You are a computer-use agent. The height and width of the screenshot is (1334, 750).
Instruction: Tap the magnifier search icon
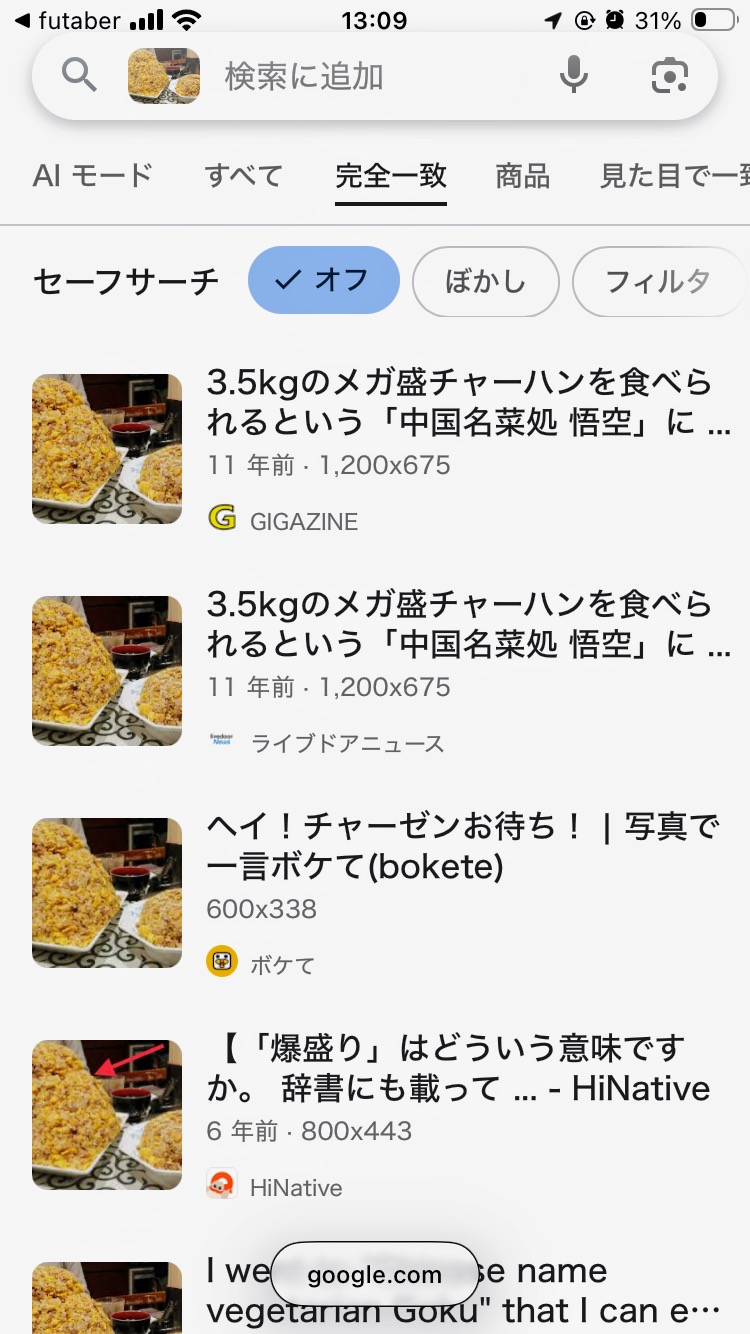79,75
